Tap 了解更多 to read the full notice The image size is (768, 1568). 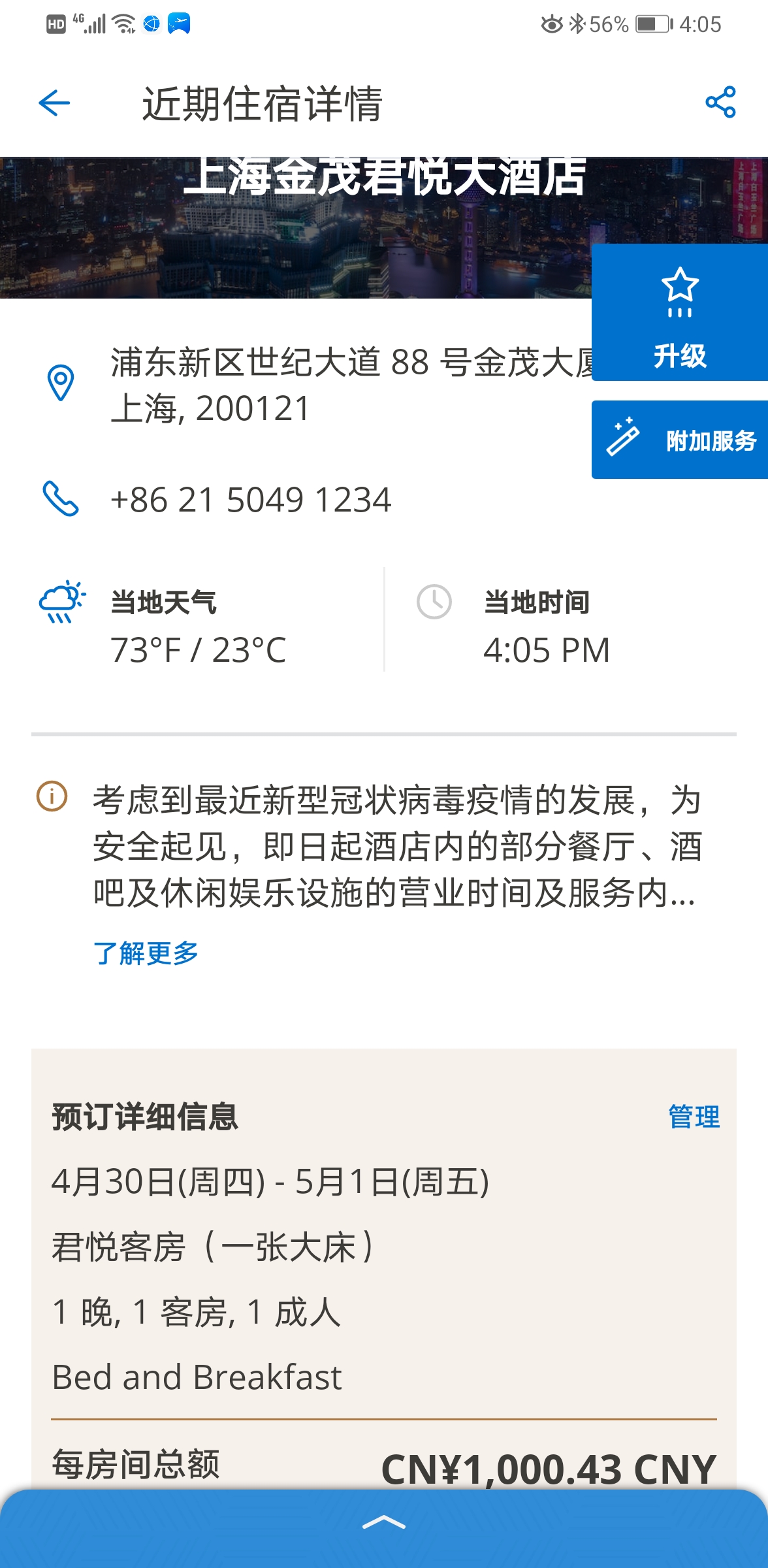pyautogui.click(x=146, y=953)
